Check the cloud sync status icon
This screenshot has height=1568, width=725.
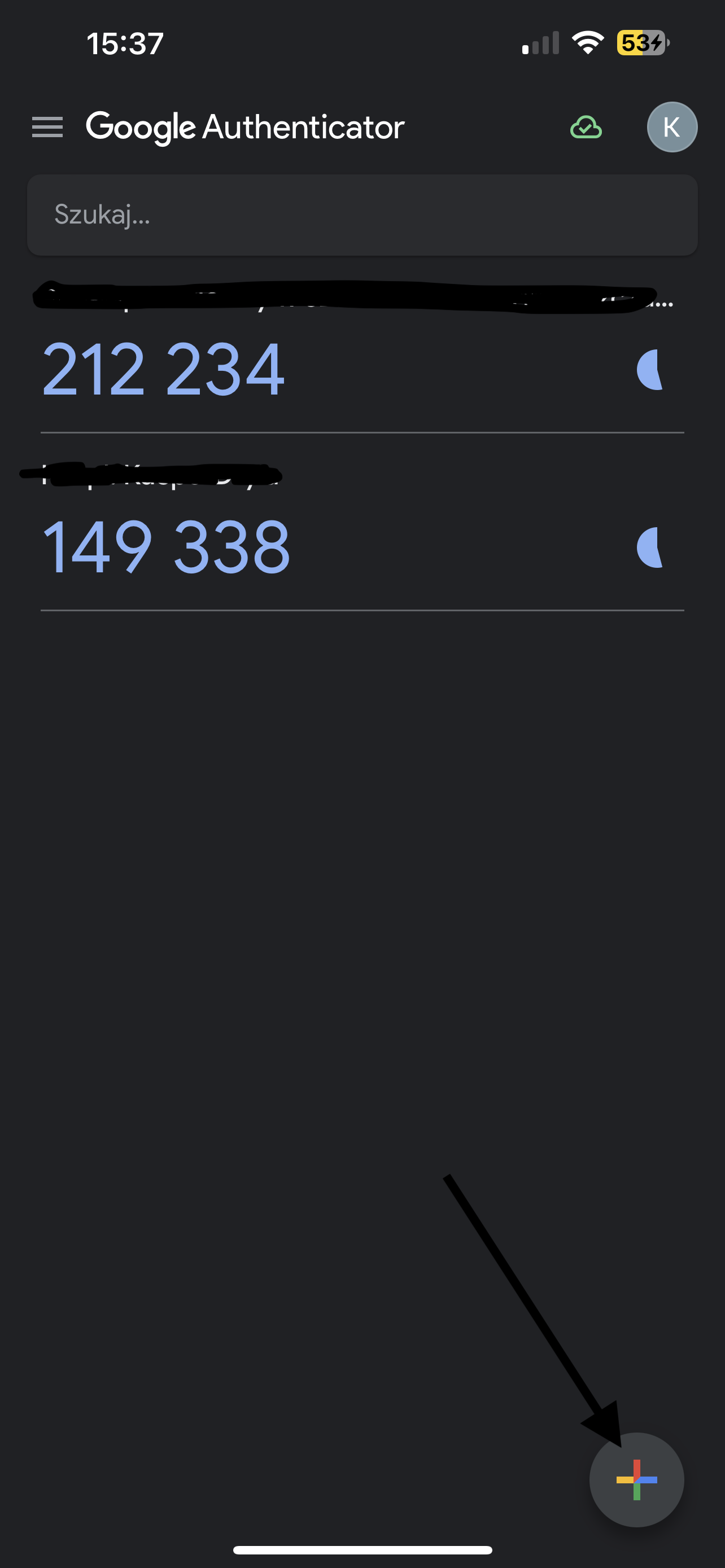click(x=586, y=127)
